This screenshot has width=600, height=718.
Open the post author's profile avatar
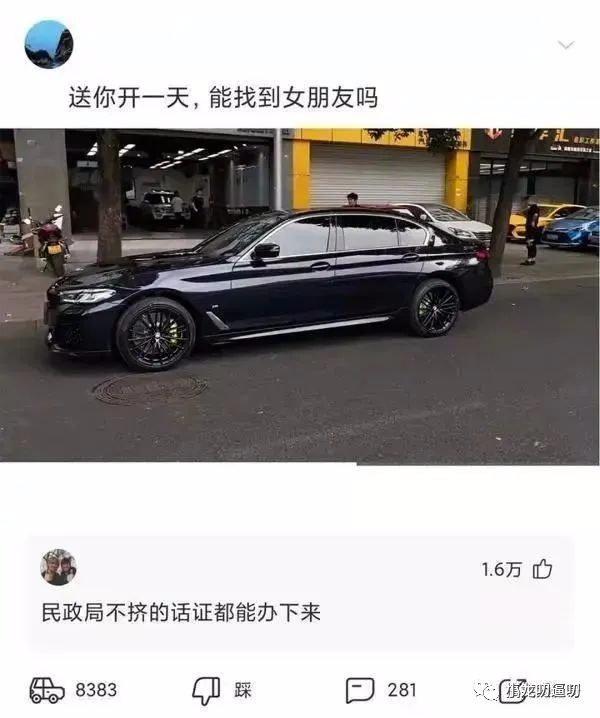point(48,44)
